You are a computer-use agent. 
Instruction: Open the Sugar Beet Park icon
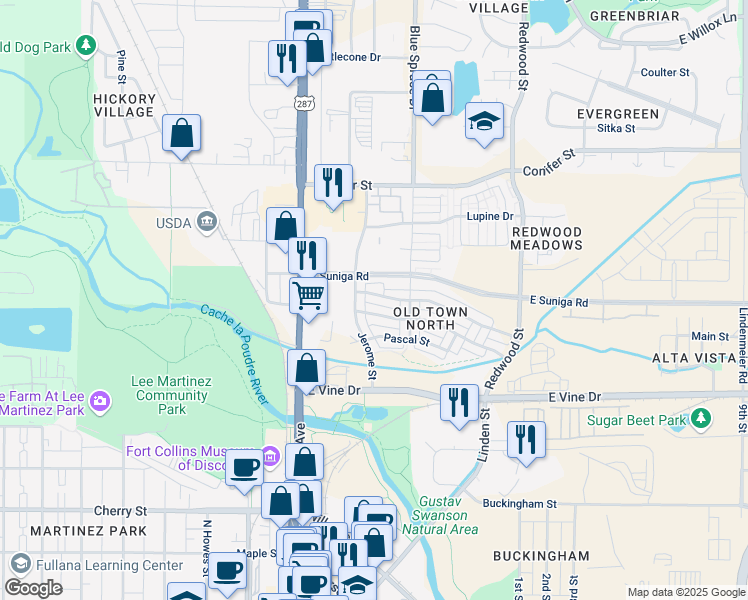pyautogui.click(x=703, y=416)
